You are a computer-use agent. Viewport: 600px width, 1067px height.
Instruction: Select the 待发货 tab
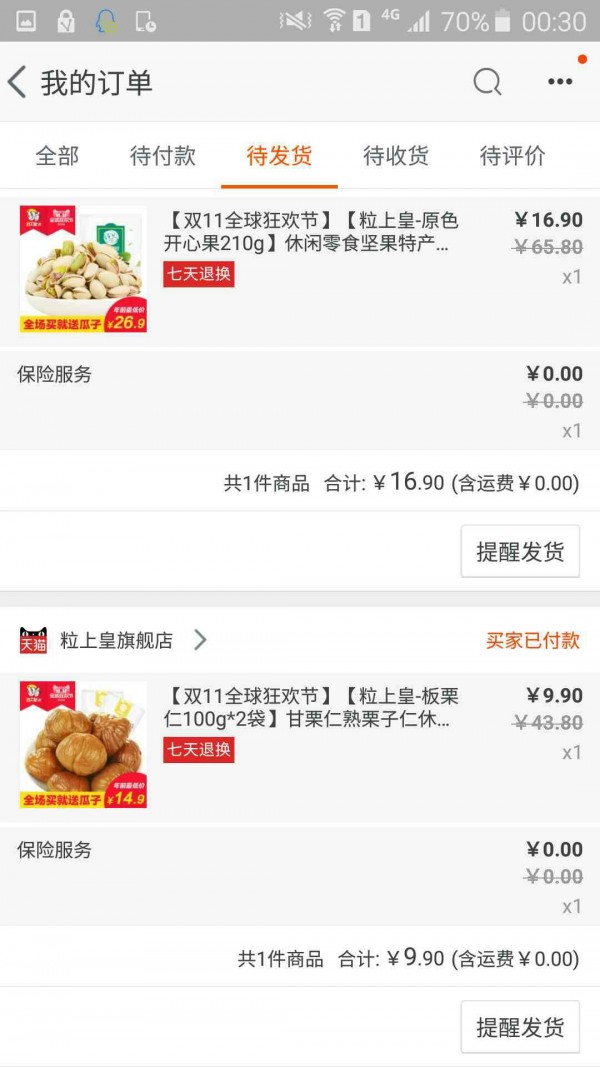click(279, 156)
